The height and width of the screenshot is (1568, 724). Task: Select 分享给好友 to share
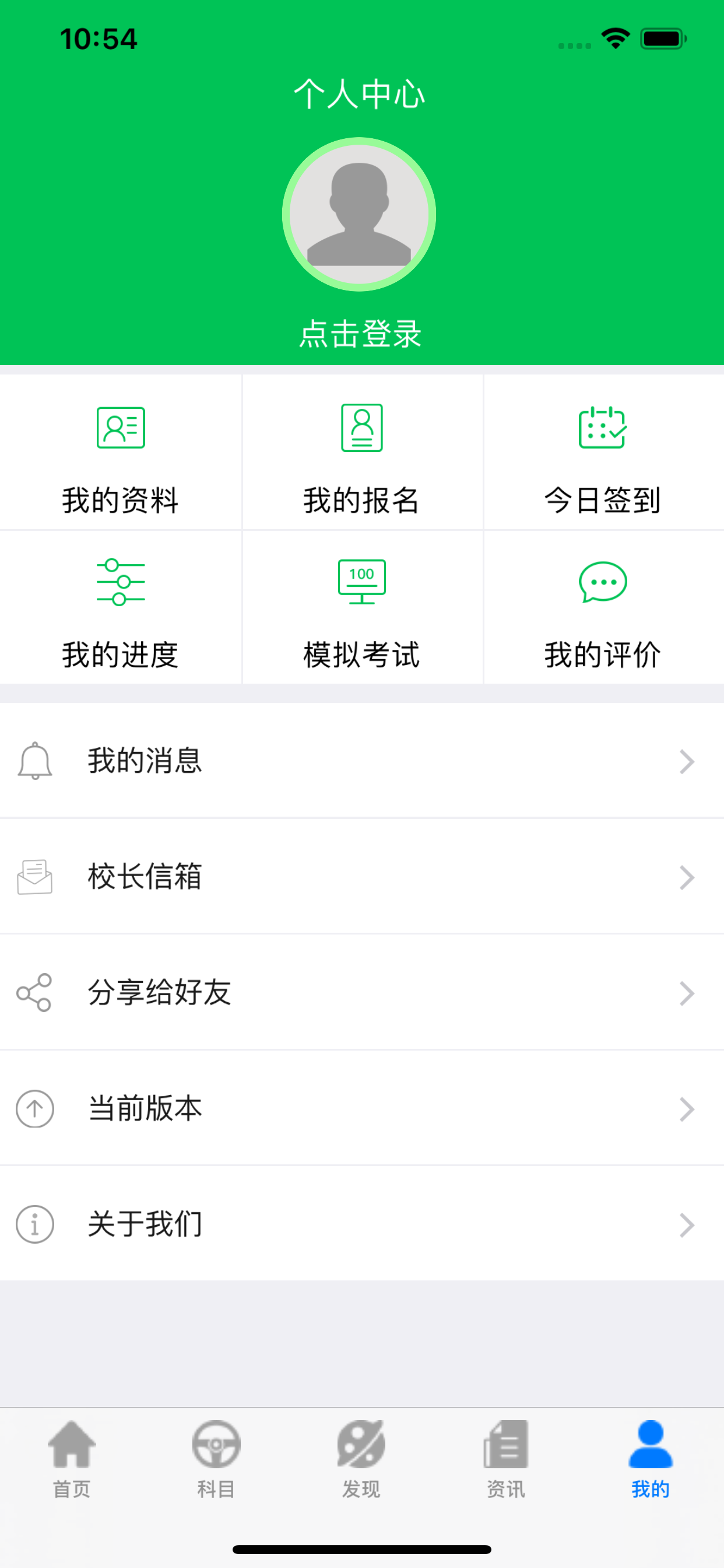coord(362,992)
